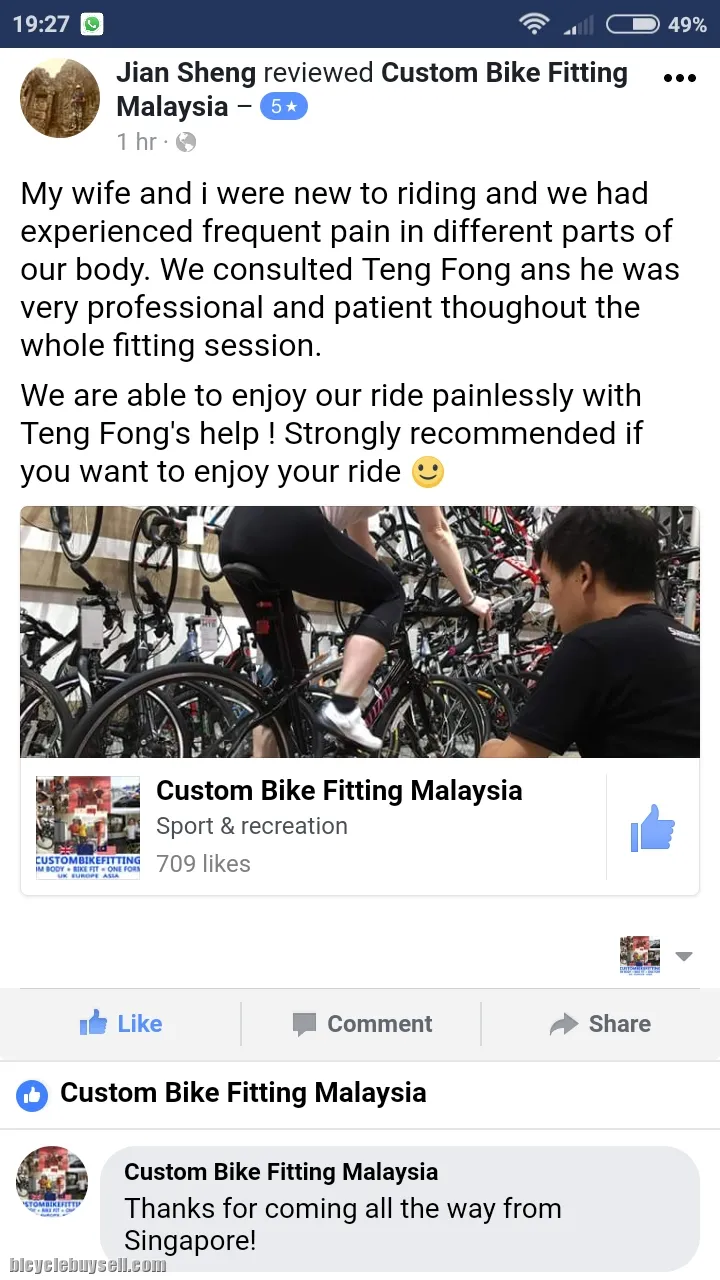The image size is (720, 1280).
Task: Open the bike fitting photo
Action: pos(360,631)
